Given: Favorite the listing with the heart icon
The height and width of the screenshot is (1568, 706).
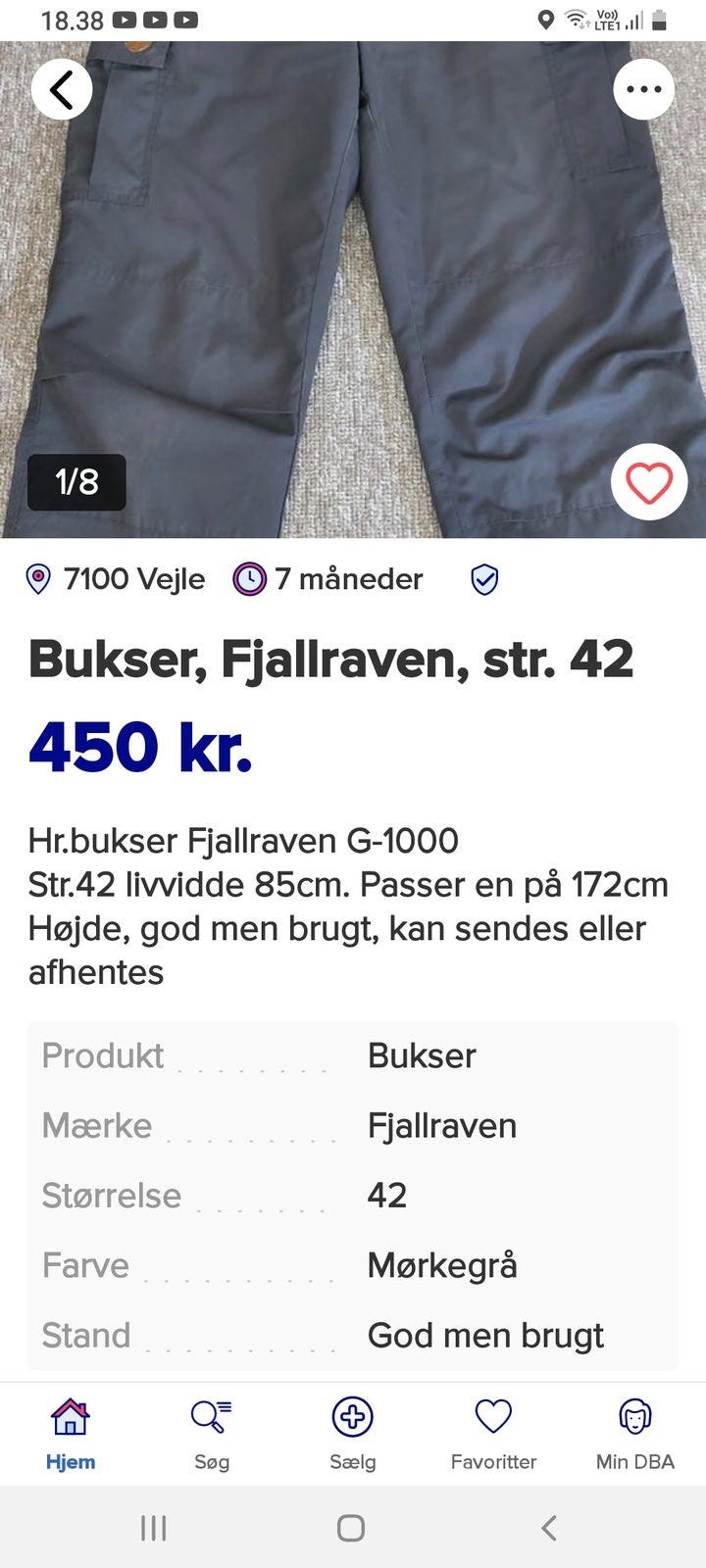Looking at the screenshot, I should 650,481.
